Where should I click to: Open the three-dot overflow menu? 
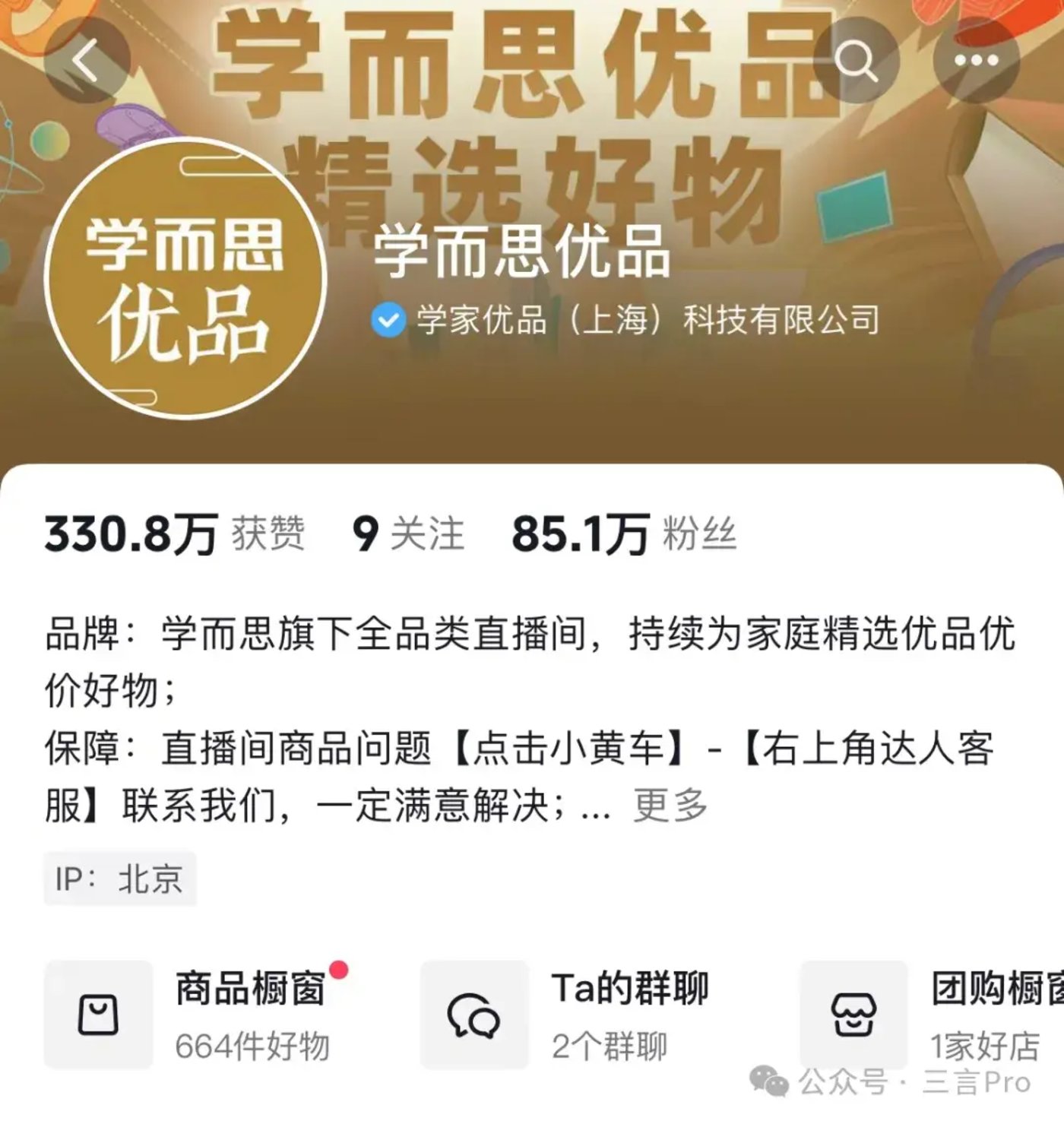(976, 60)
